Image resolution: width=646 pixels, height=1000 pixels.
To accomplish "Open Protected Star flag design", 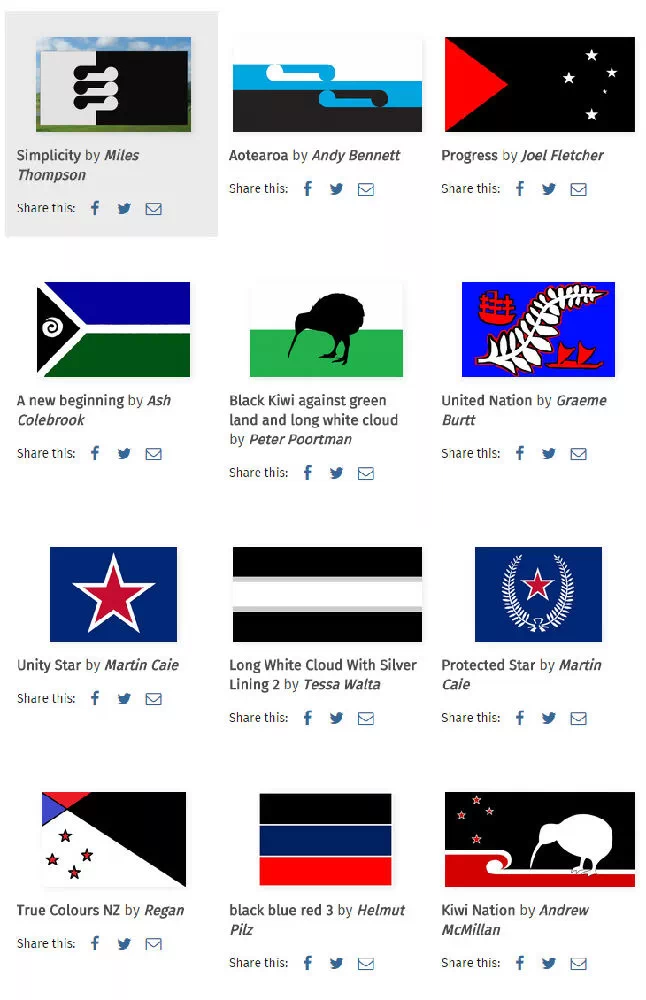I will pyautogui.click(x=538, y=594).
